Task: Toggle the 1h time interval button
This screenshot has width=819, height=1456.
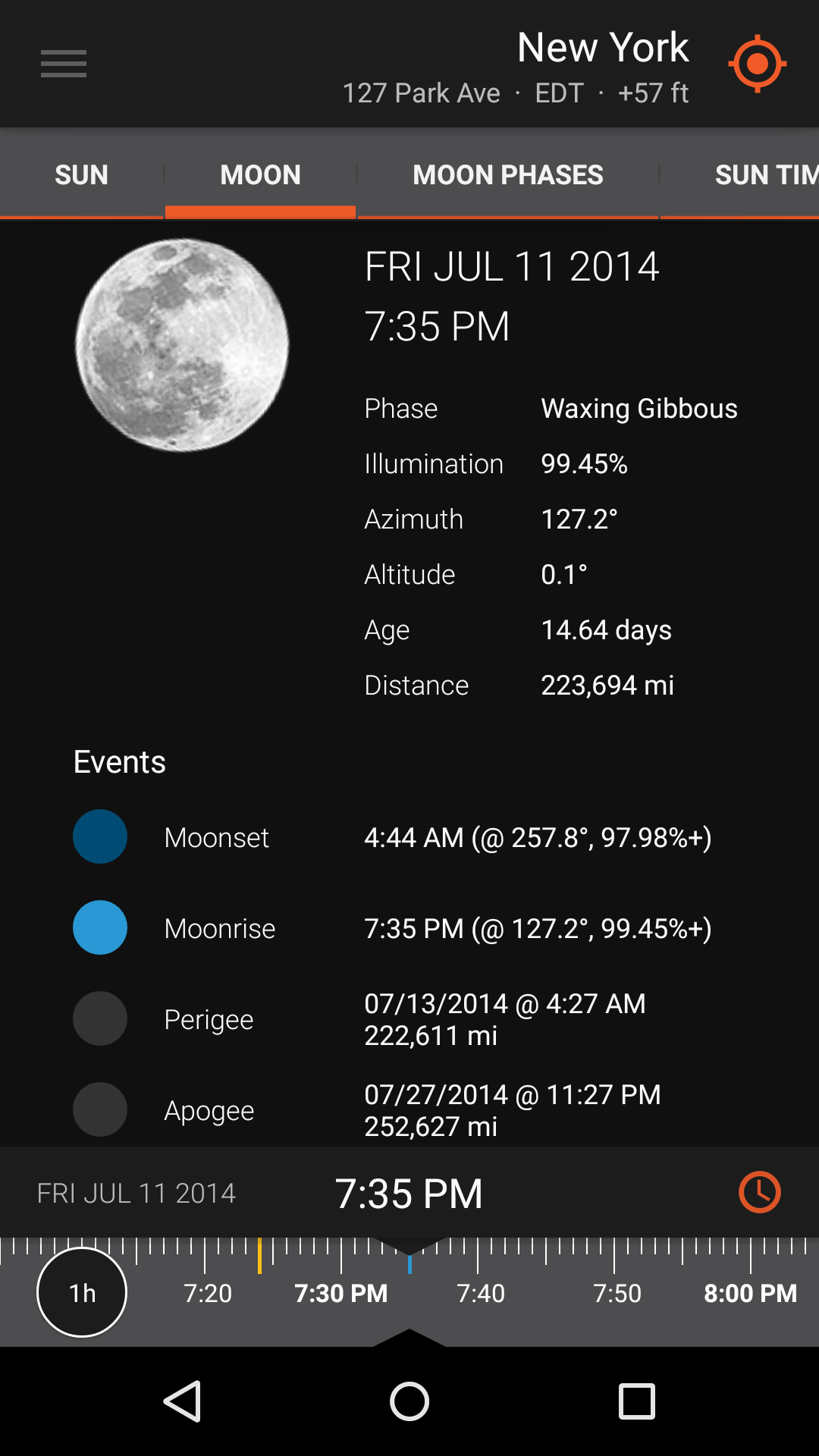Action: click(81, 1293)
